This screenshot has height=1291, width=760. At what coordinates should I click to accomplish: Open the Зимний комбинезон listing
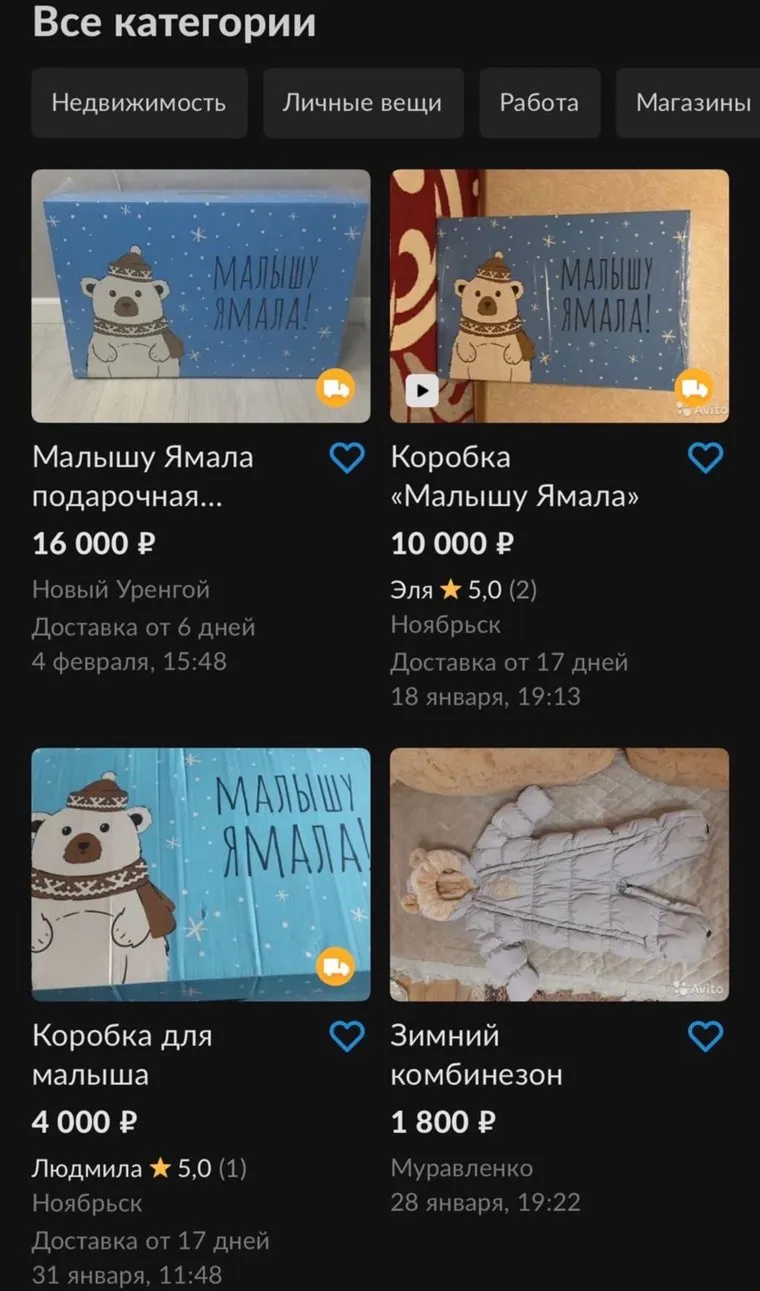[559, 874]
